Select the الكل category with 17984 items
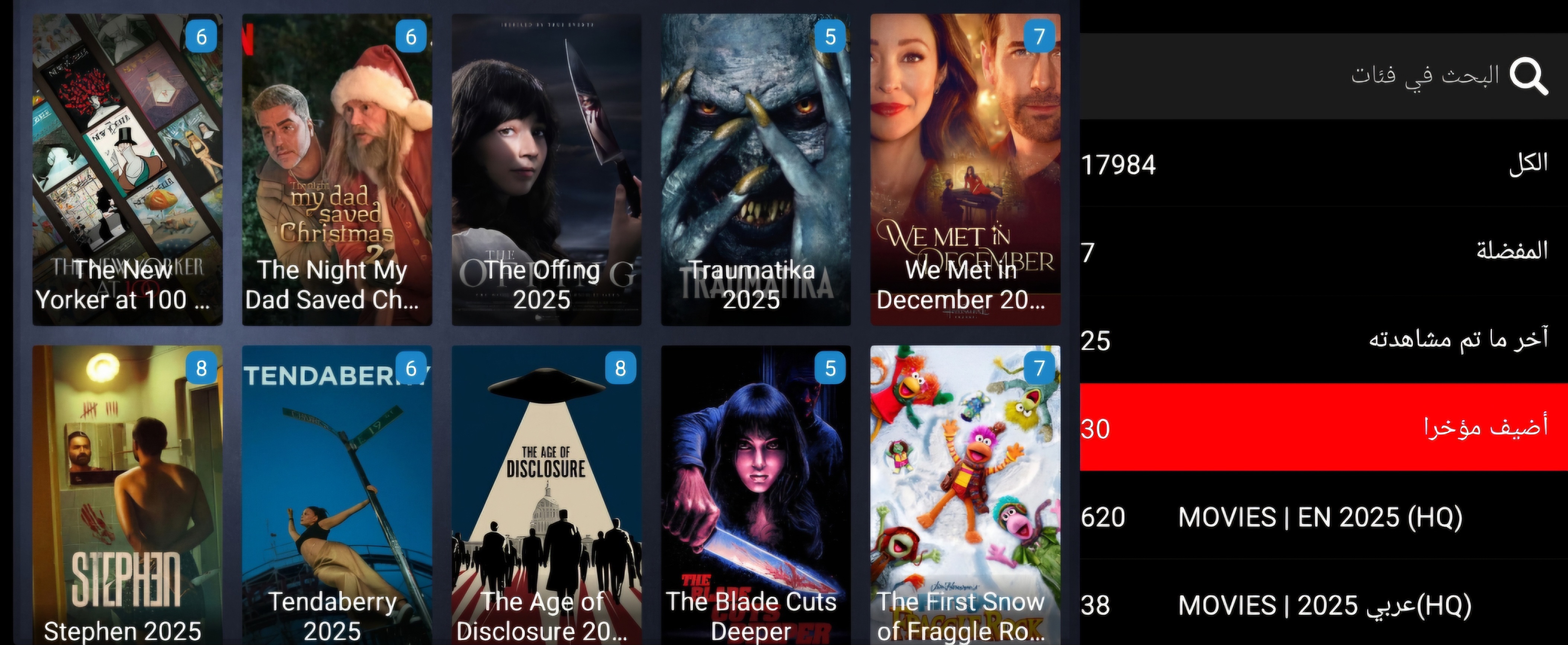This screenshot has width=1568, height=645. click(1323, 164)
